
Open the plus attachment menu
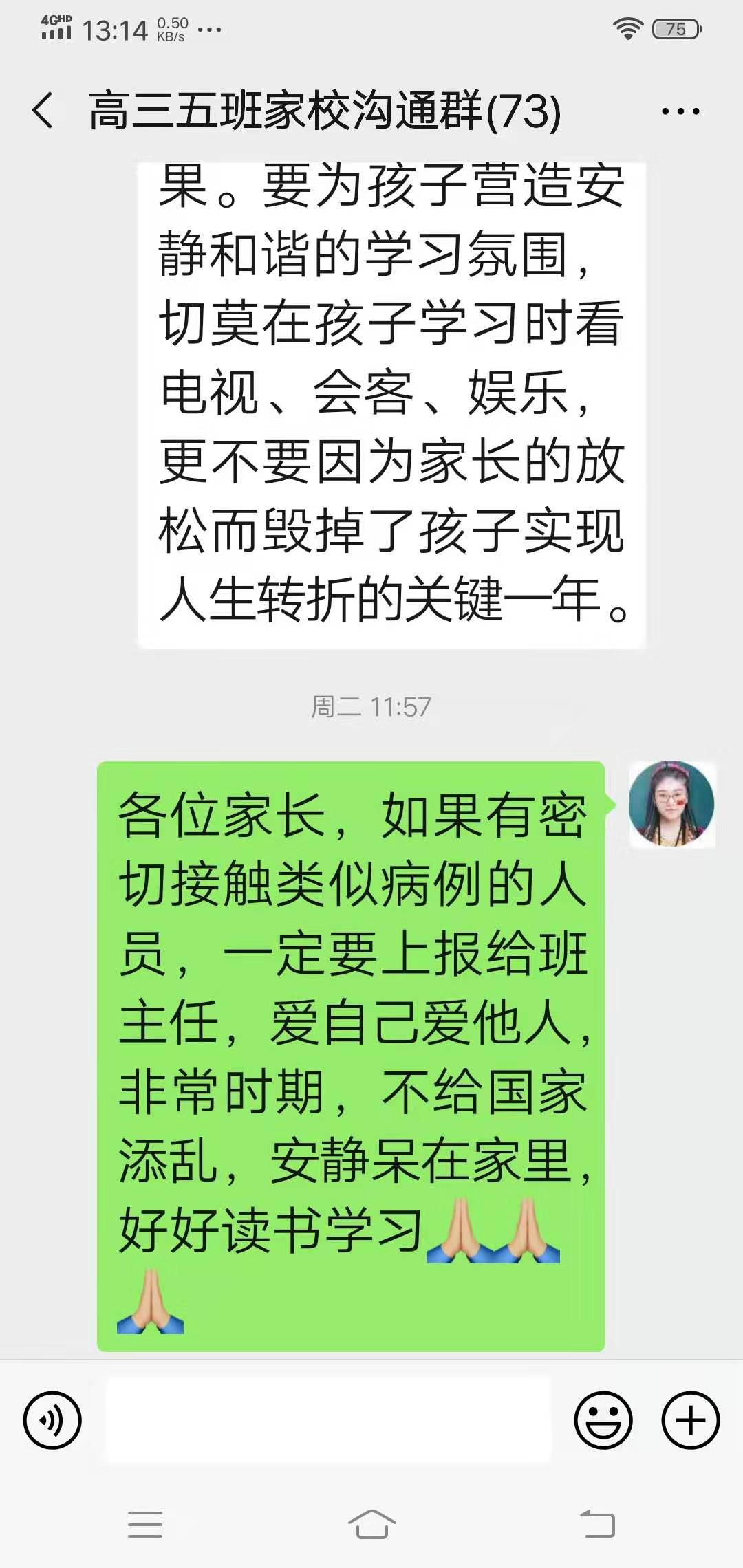pos(690,1419)
